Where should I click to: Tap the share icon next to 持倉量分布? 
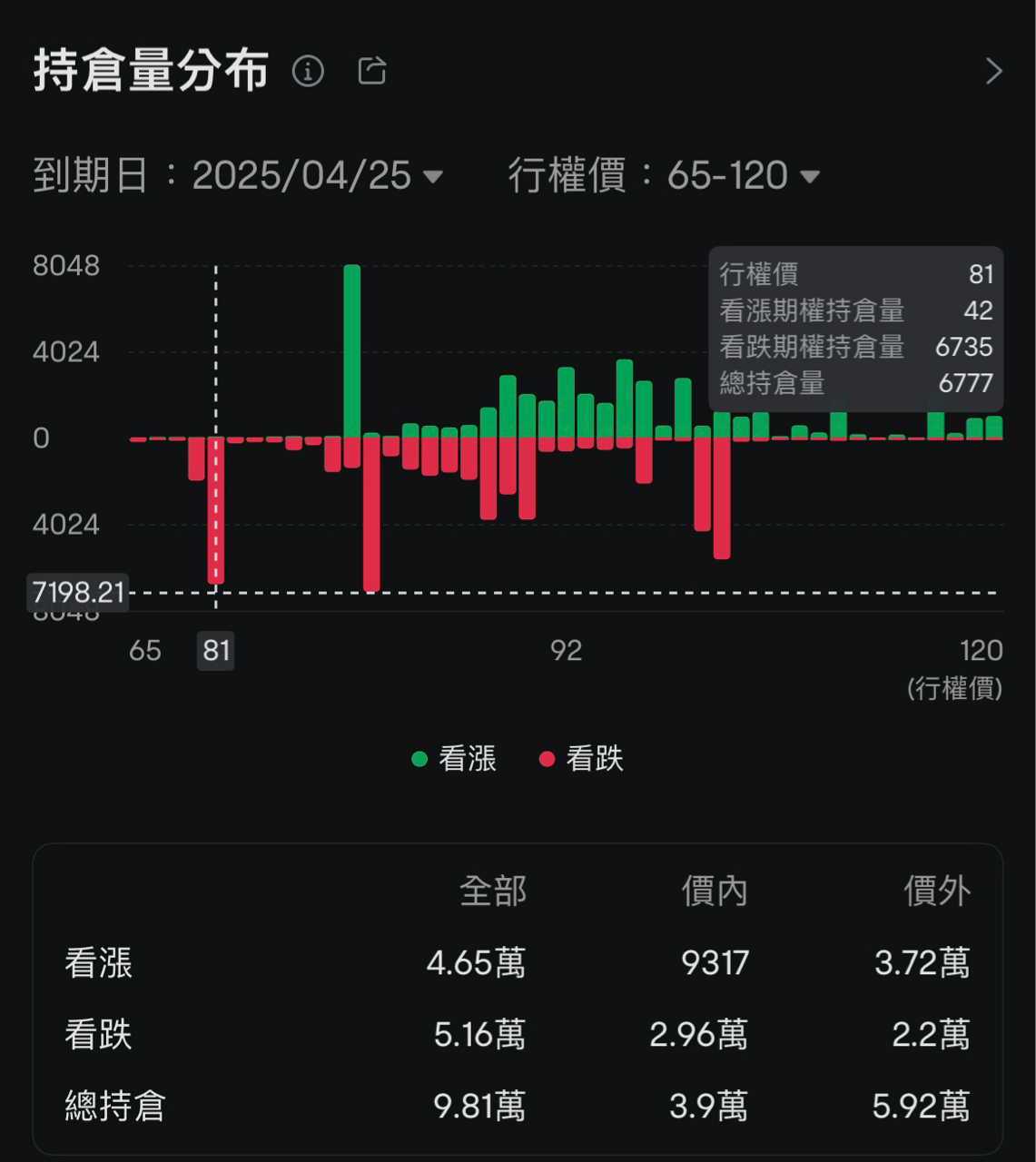[372, 70]
